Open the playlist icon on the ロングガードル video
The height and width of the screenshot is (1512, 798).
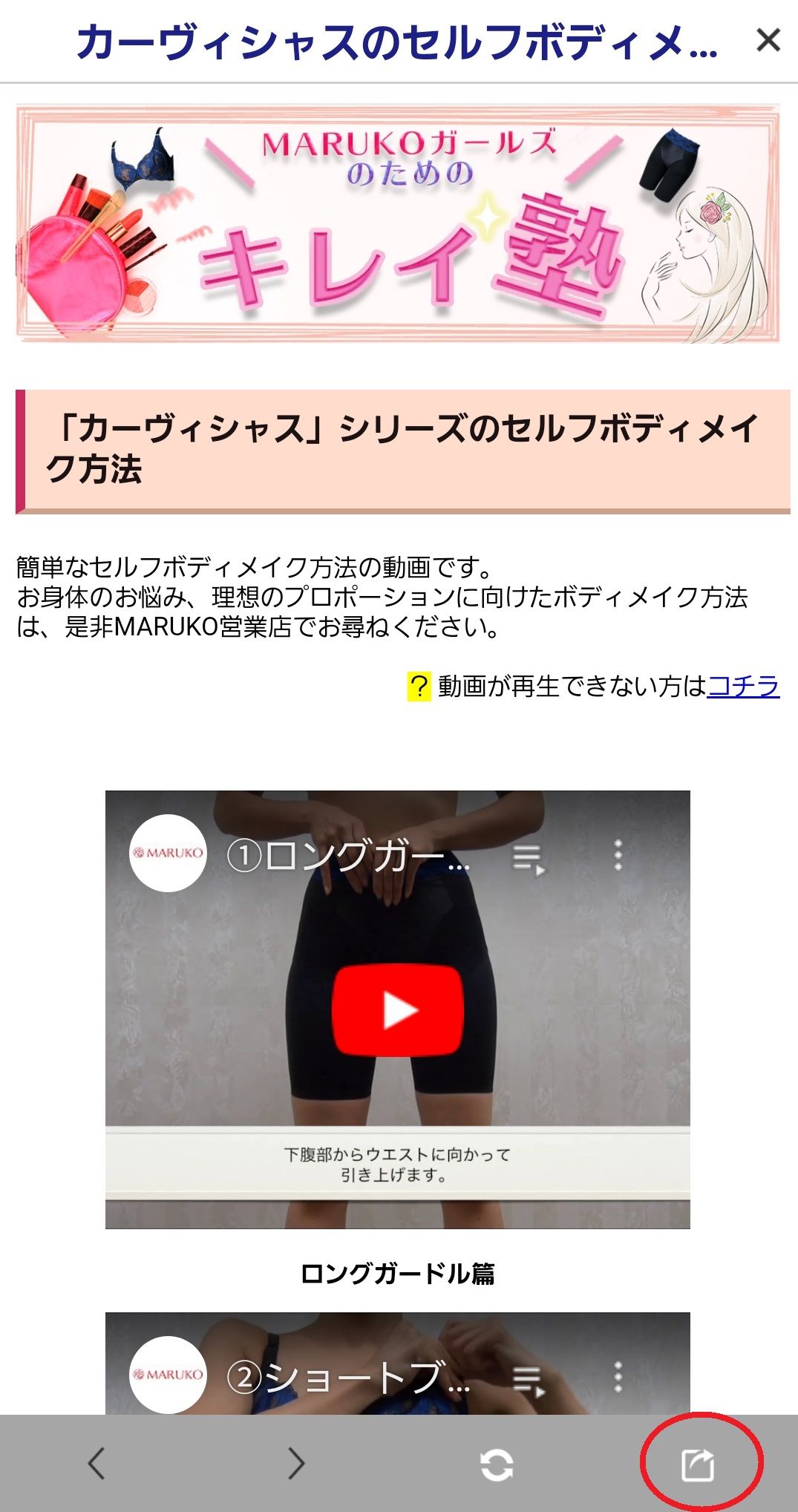pos(529,858)
